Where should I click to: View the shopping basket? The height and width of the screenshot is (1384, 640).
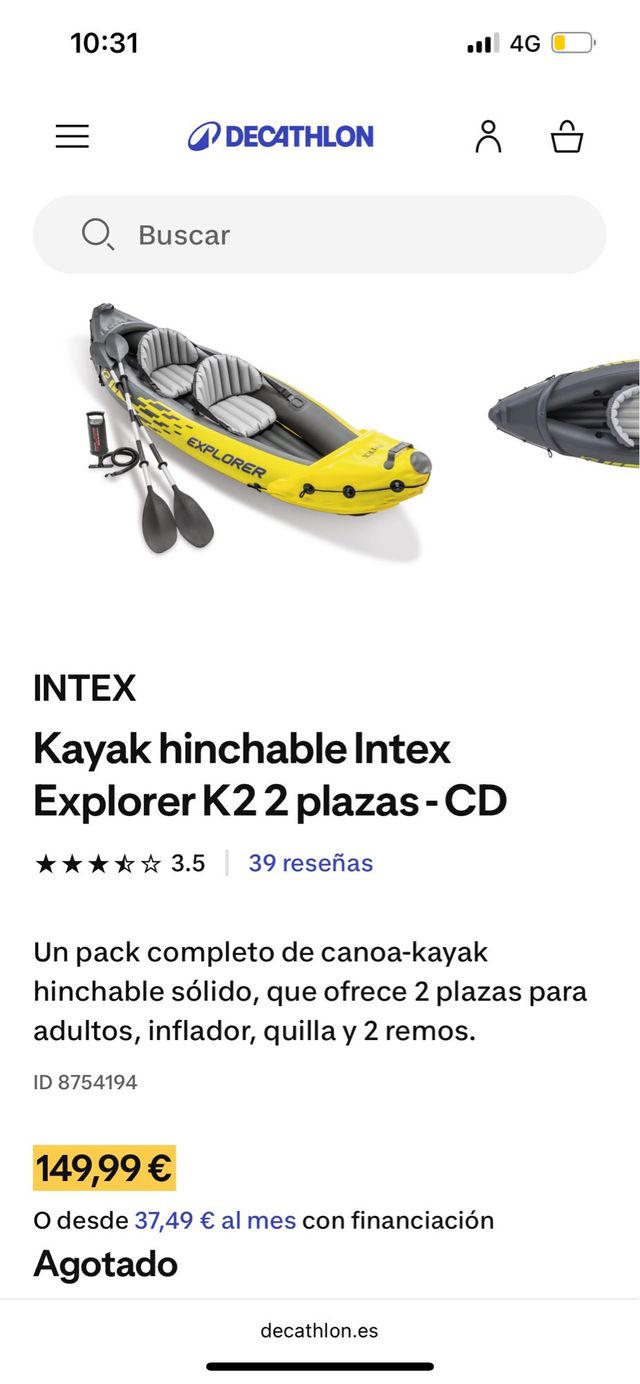(x=567, y=137)
